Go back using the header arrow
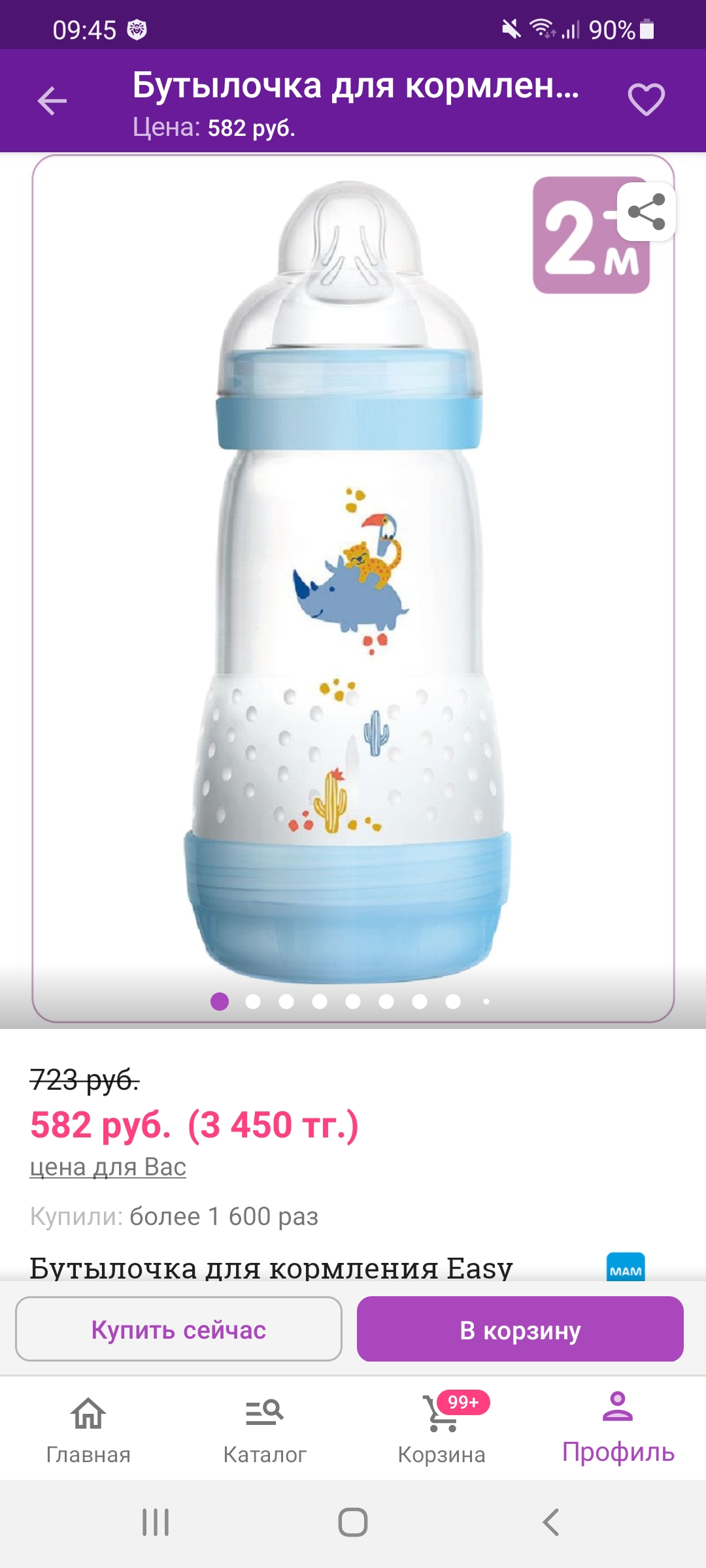706x1568 pixels. [x=52, y=101]
